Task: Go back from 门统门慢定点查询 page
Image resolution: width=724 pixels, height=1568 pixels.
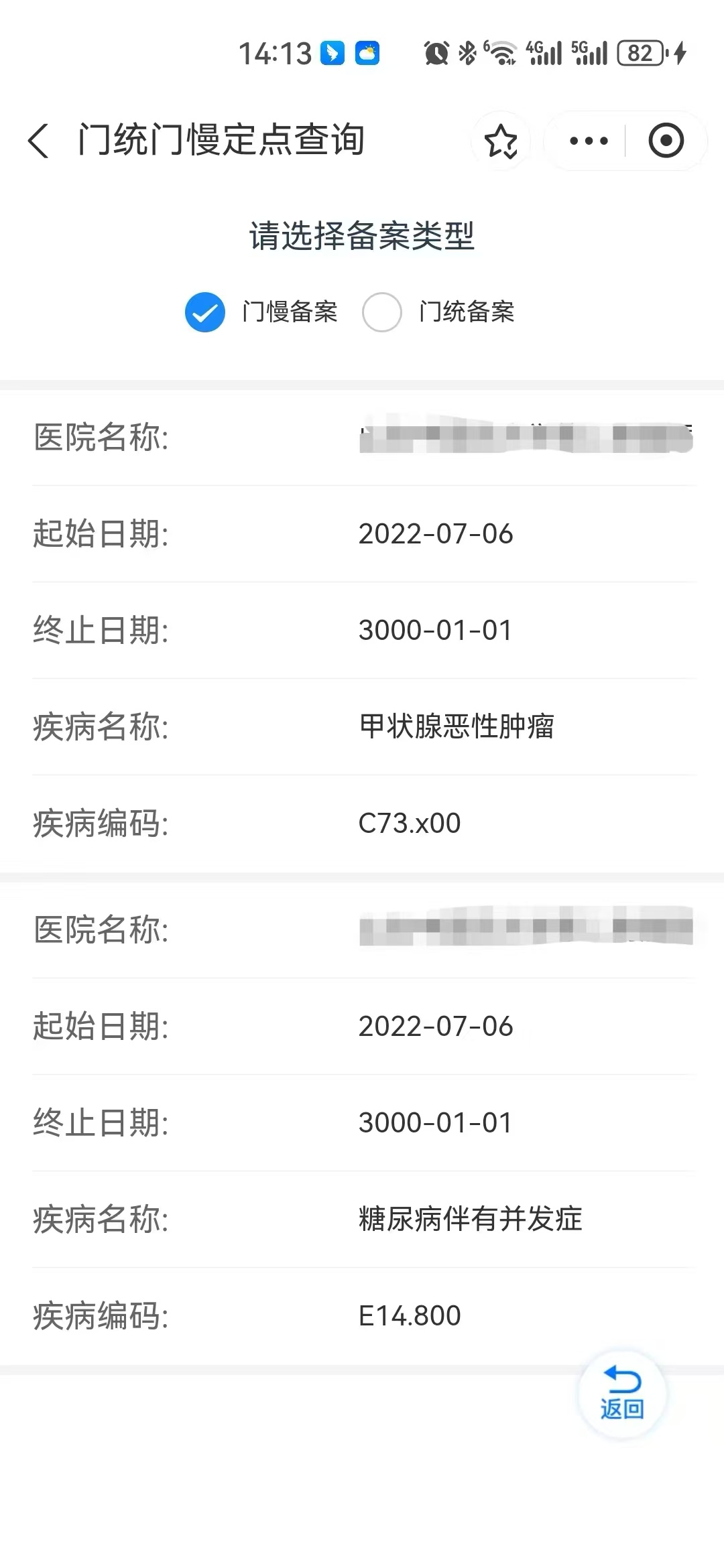Action: [39, 141]
